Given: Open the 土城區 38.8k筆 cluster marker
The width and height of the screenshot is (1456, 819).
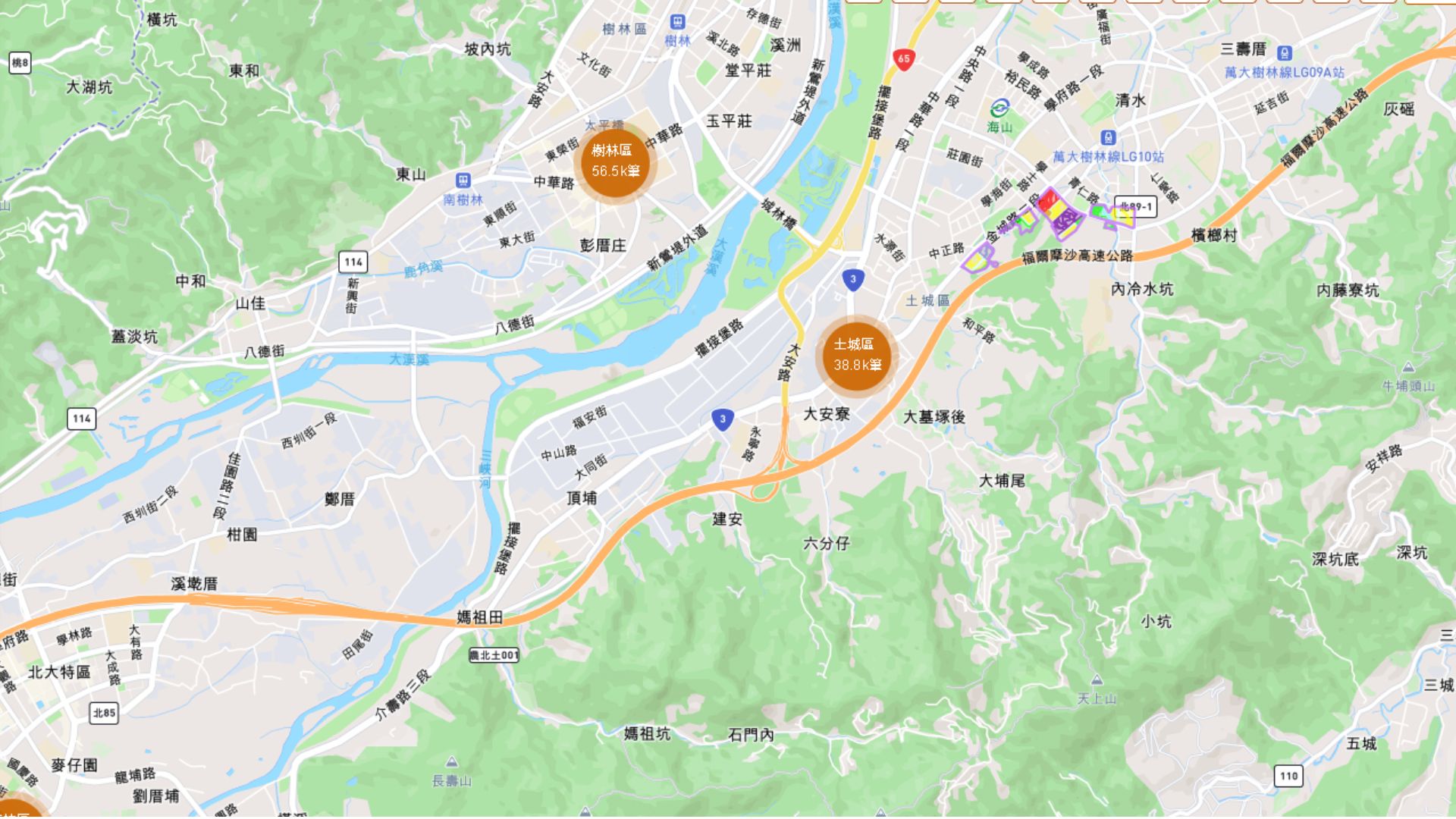Looking at the screenshot, I should coord(857,355).
